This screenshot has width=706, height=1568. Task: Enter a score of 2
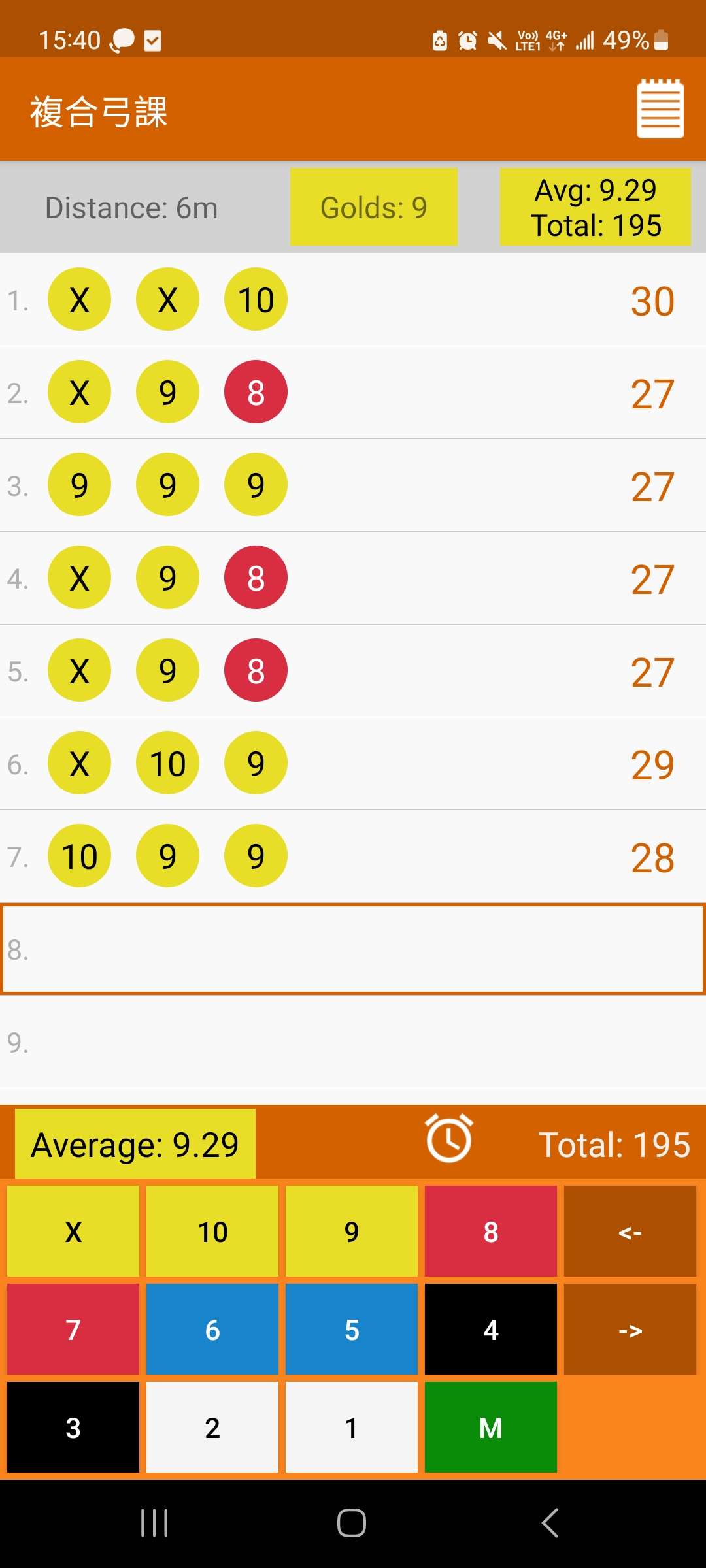(212, 1428)
